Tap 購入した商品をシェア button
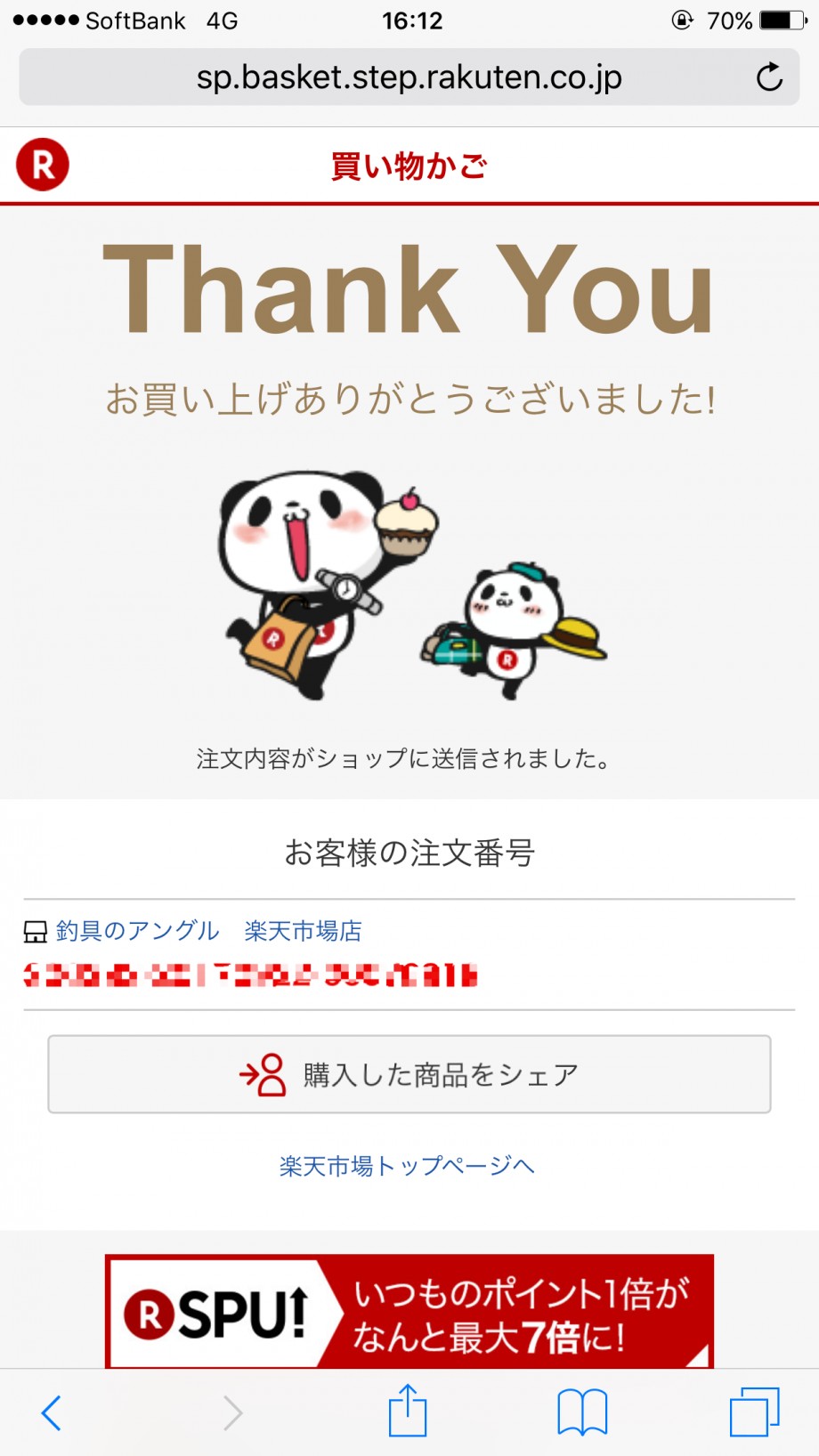The width and height of the screenshot is (819, 1456). click(409, 1074)
